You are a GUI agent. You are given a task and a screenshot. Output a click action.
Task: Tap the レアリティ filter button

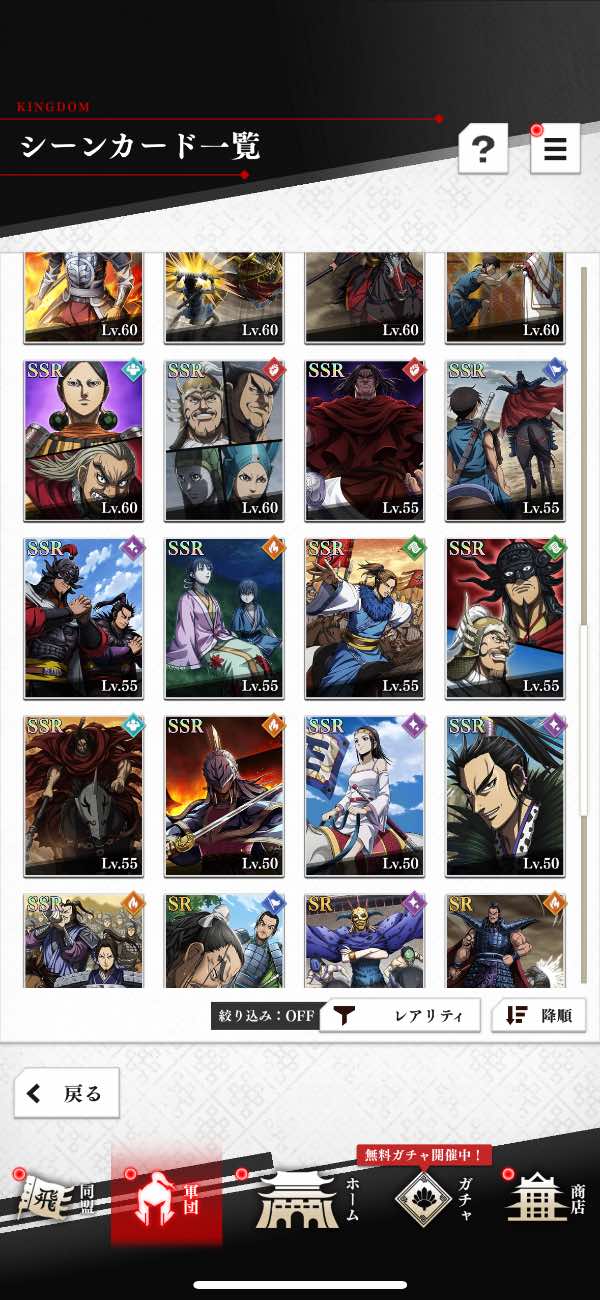[x=400, y=1015]
